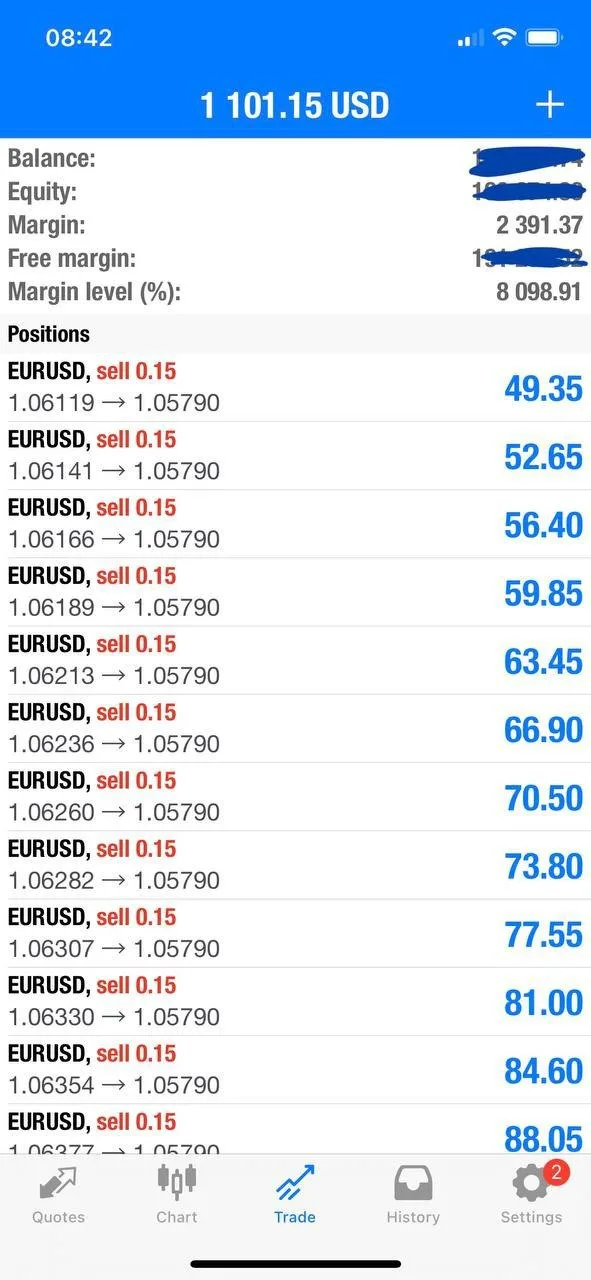Expand the EURUSD position opened at 1.06166
The height and width of the screenshot is (1280, 591).
point(295,524)
